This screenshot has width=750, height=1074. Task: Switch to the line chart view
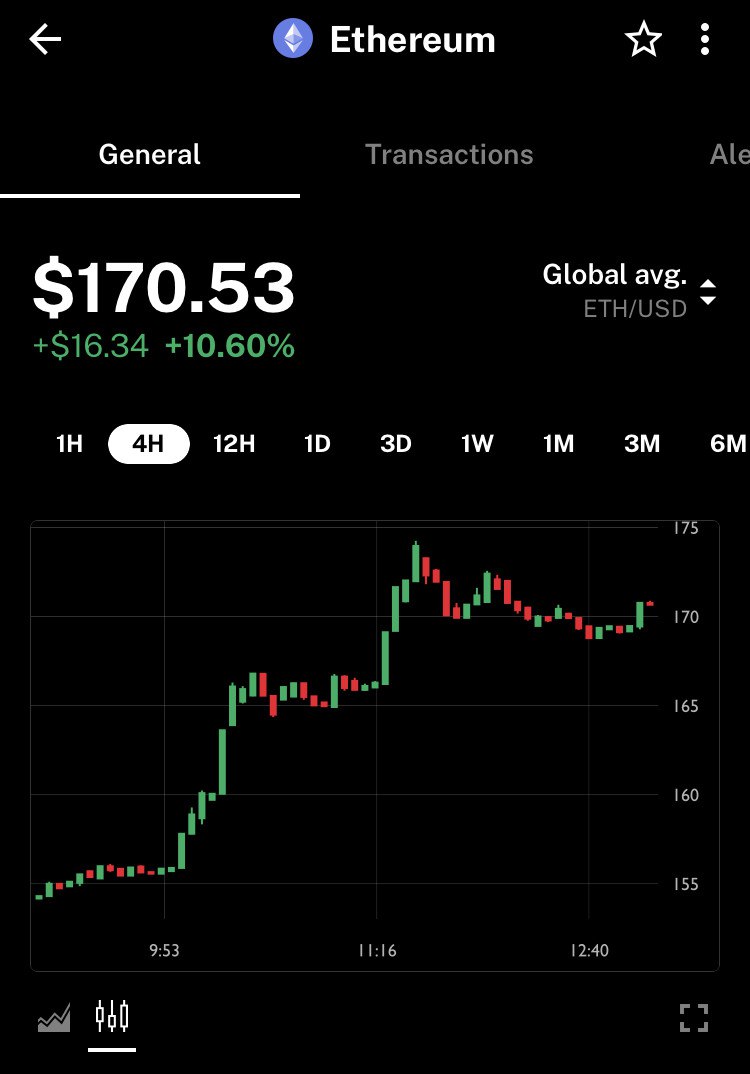click(x=54, y=1018)
